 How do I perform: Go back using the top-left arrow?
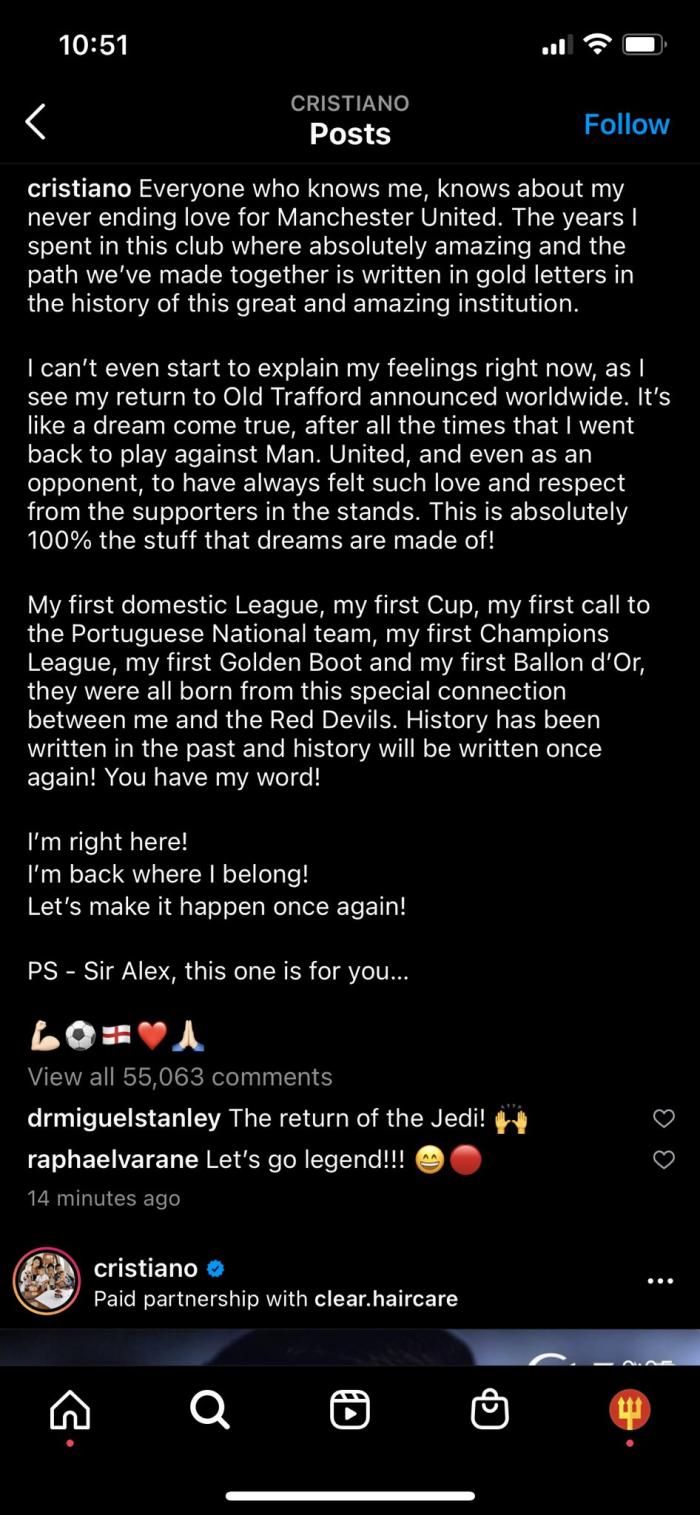coord(36,122)
